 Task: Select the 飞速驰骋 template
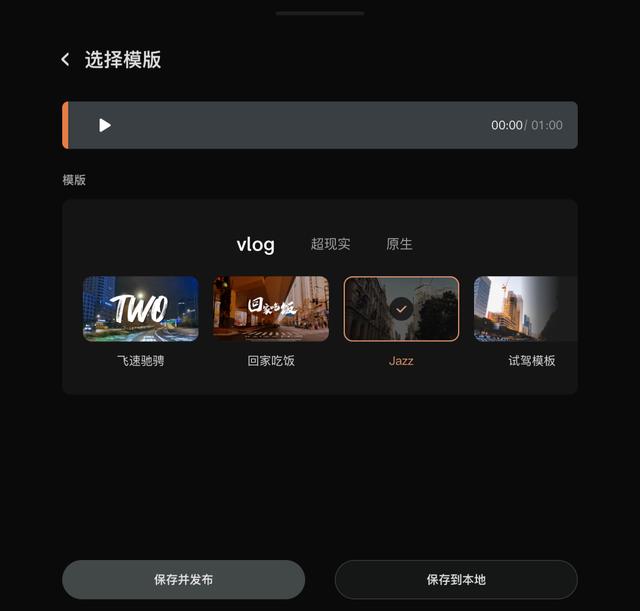tap(140, 309)
